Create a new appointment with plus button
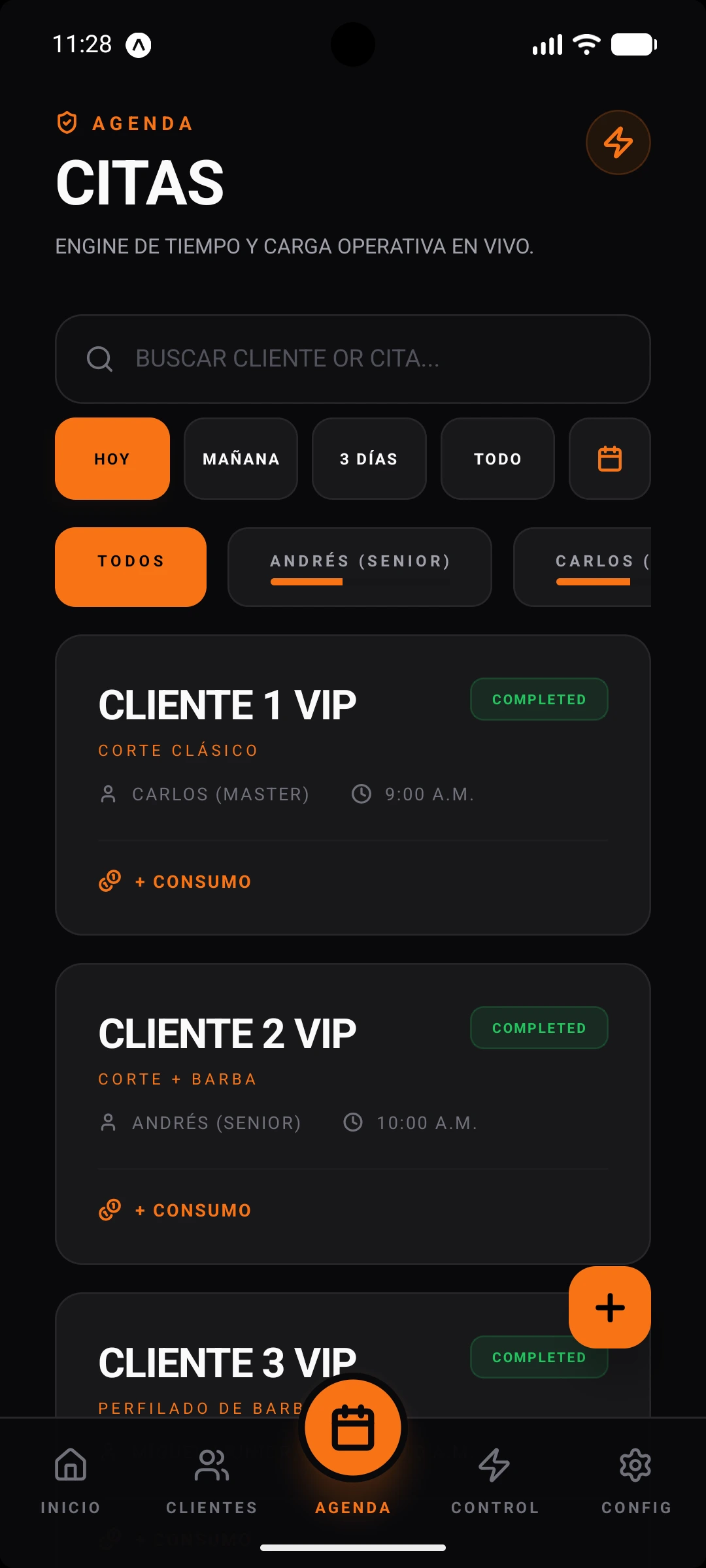 [610, 1307]
